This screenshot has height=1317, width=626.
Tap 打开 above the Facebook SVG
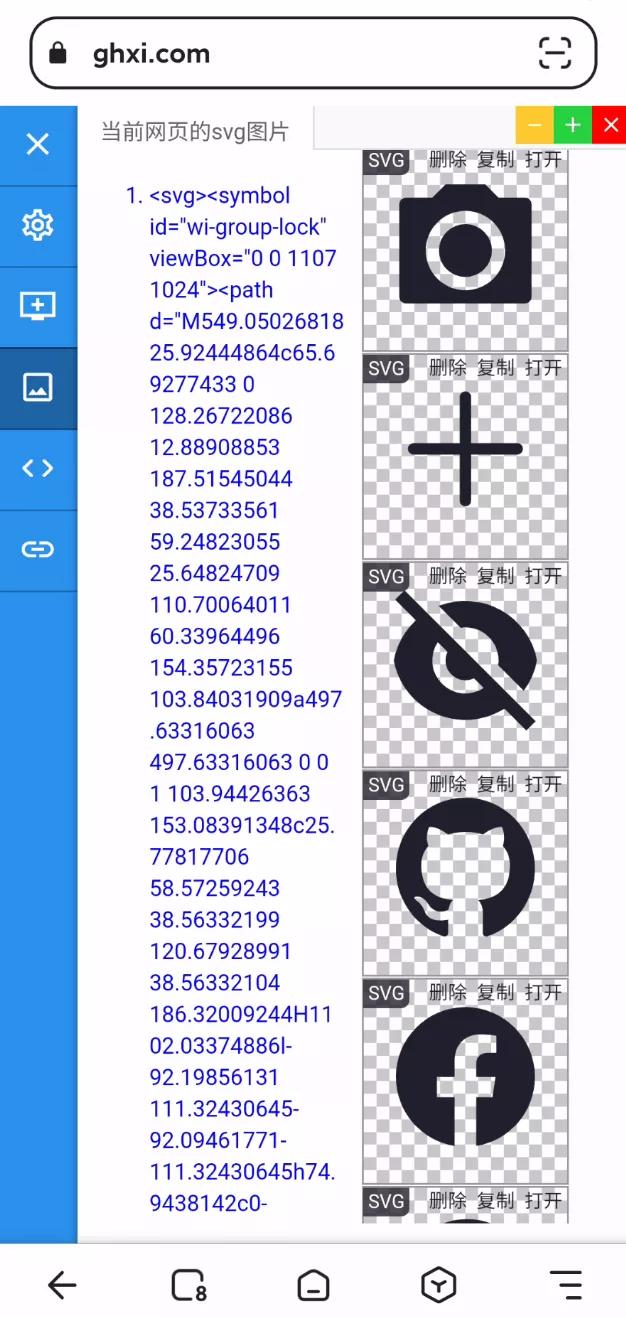(x=543, y=992)
